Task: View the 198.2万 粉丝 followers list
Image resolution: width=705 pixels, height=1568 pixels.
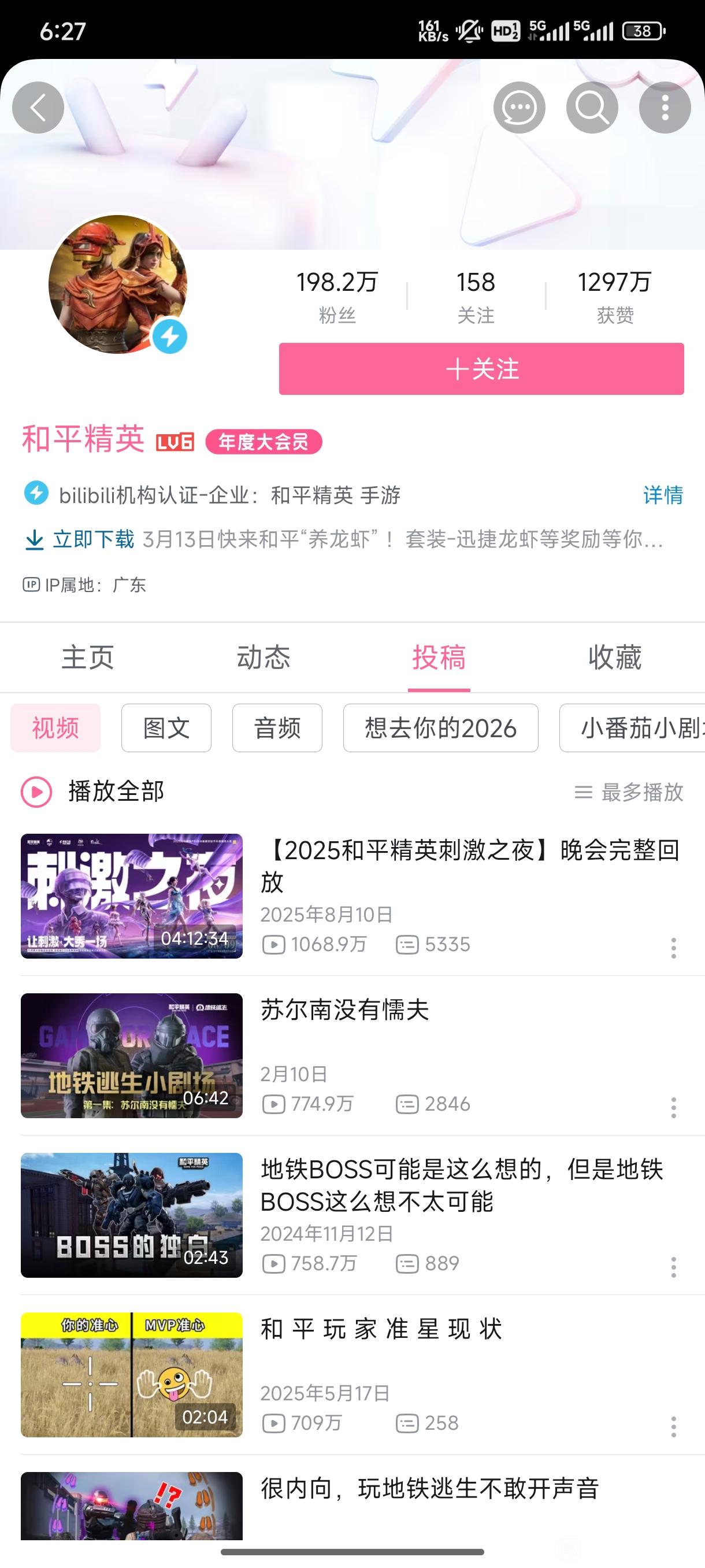Action: click(x=337, y=297)
